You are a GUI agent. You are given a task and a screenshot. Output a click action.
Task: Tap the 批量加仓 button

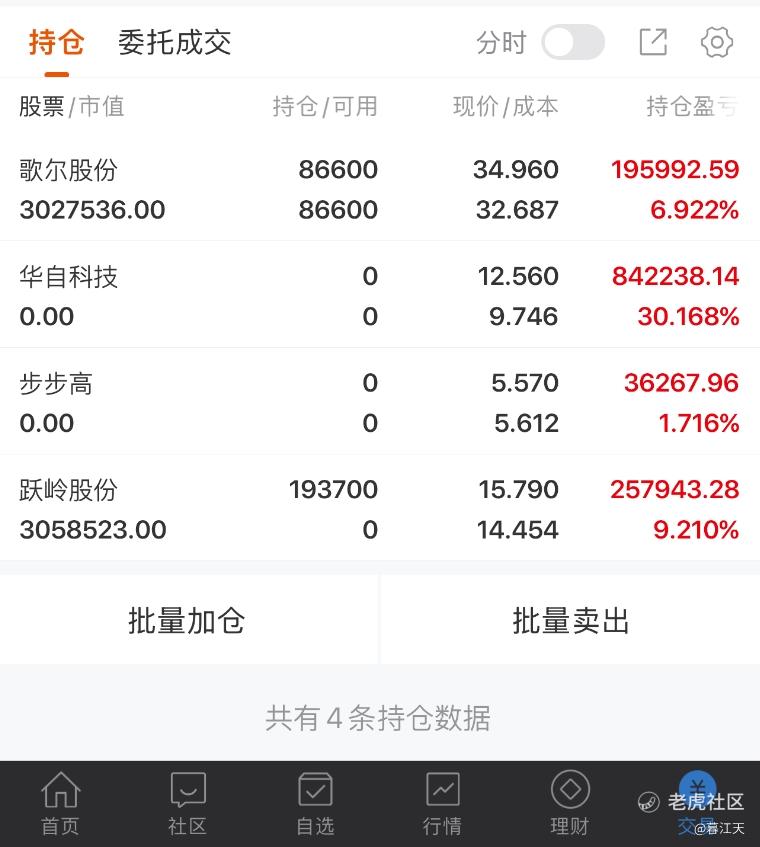coord(187,621)
